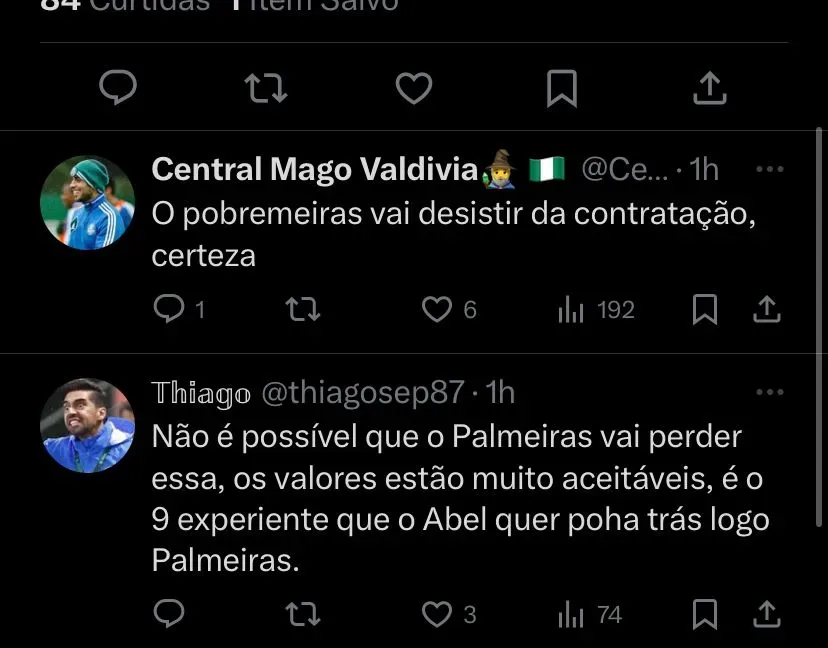Image resolution: width=828 pixels, height=648 pixels.
Task: Bookmark Central Mago Valdivia's comment
Action: (705, 310)
